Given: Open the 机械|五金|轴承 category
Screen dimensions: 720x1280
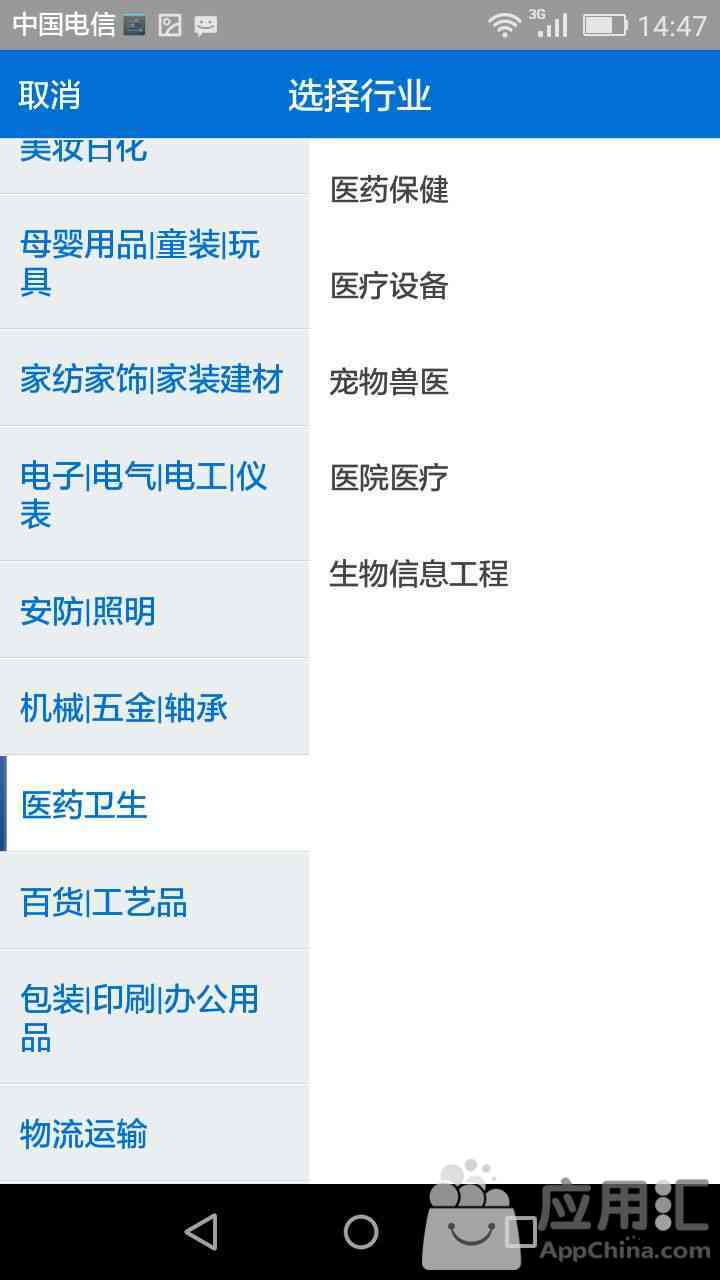Looking at the screenshot, I should [x=154, y=707].
